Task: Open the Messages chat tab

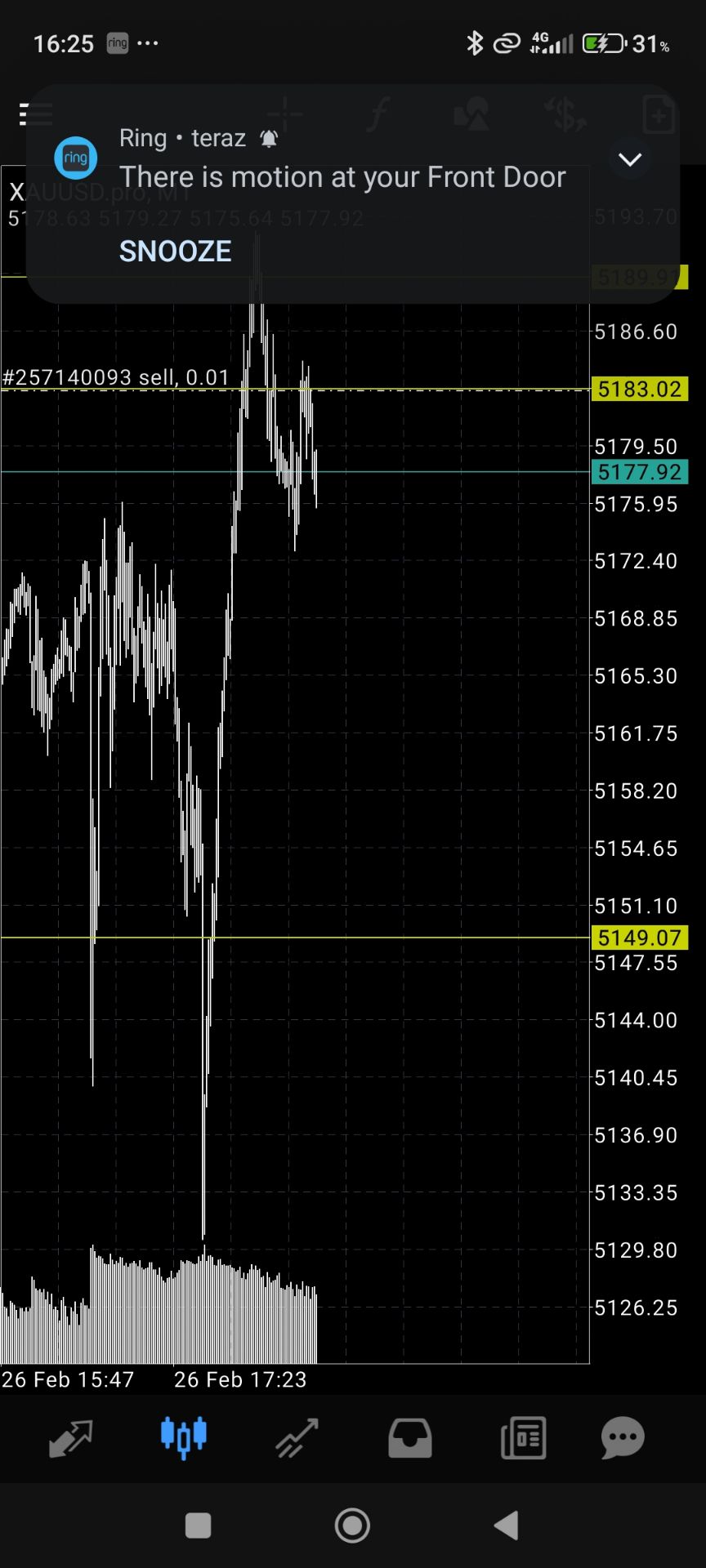Action: [x=623, y=1438]
